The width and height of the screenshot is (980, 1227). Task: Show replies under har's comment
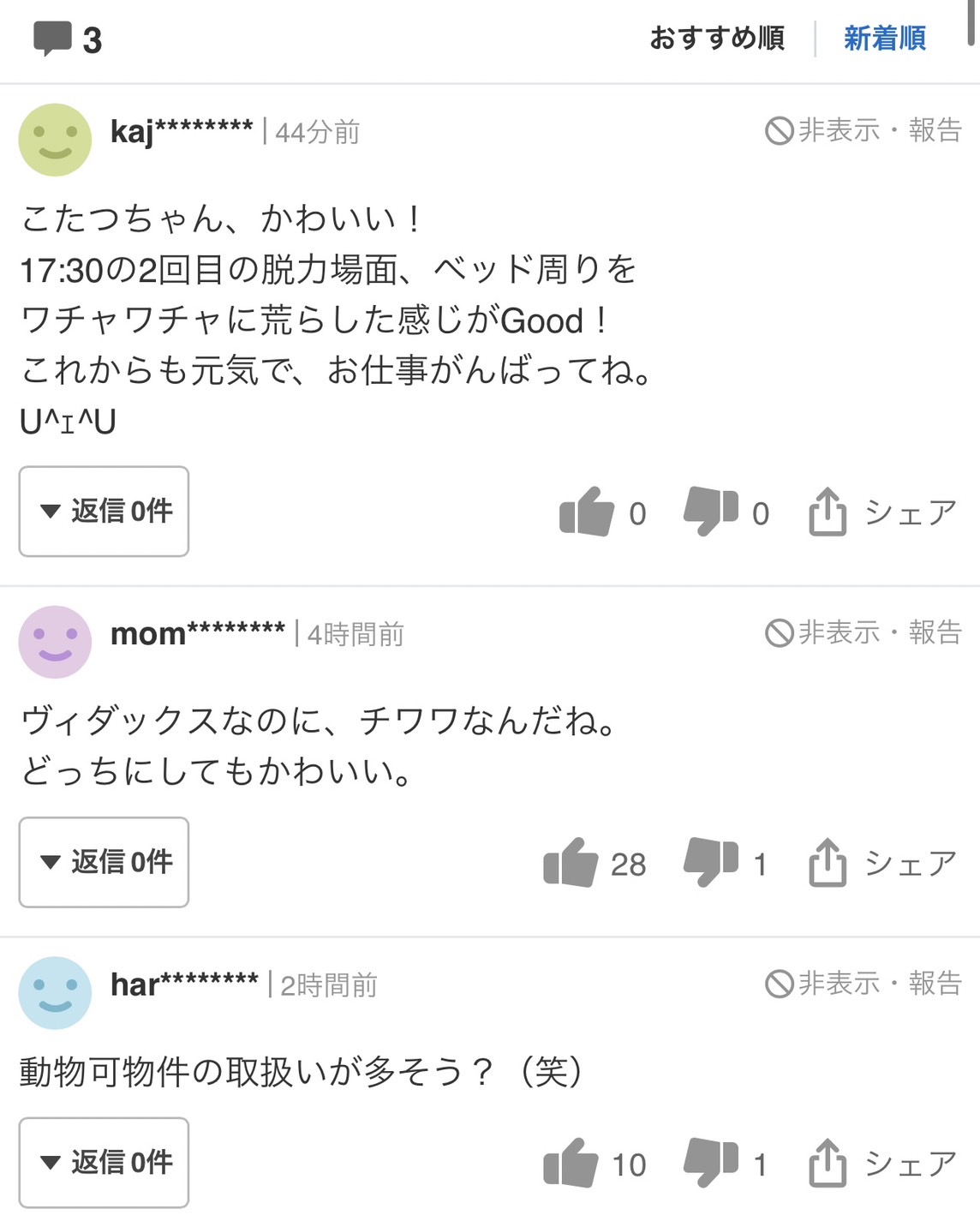tap(104, 1163)
